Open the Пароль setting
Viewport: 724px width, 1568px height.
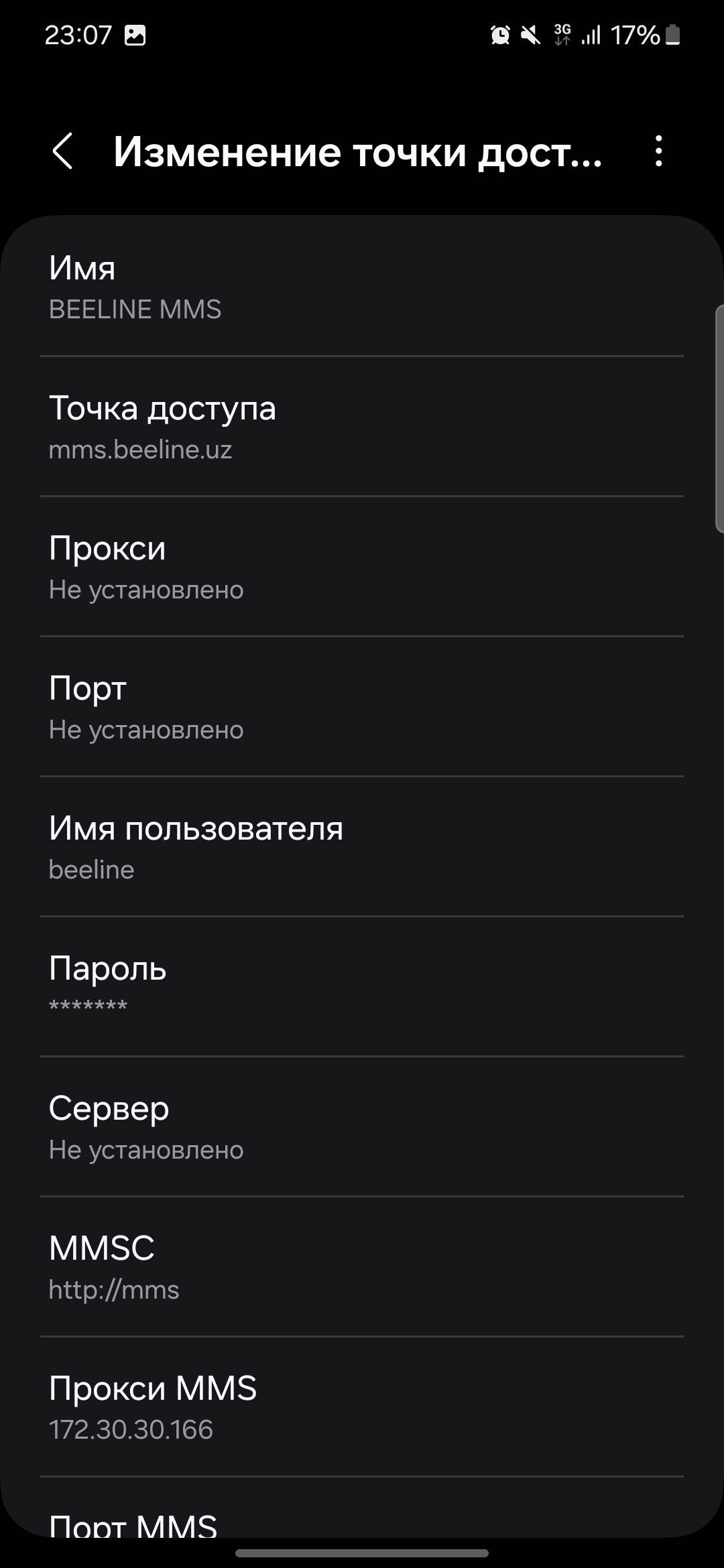362,986
